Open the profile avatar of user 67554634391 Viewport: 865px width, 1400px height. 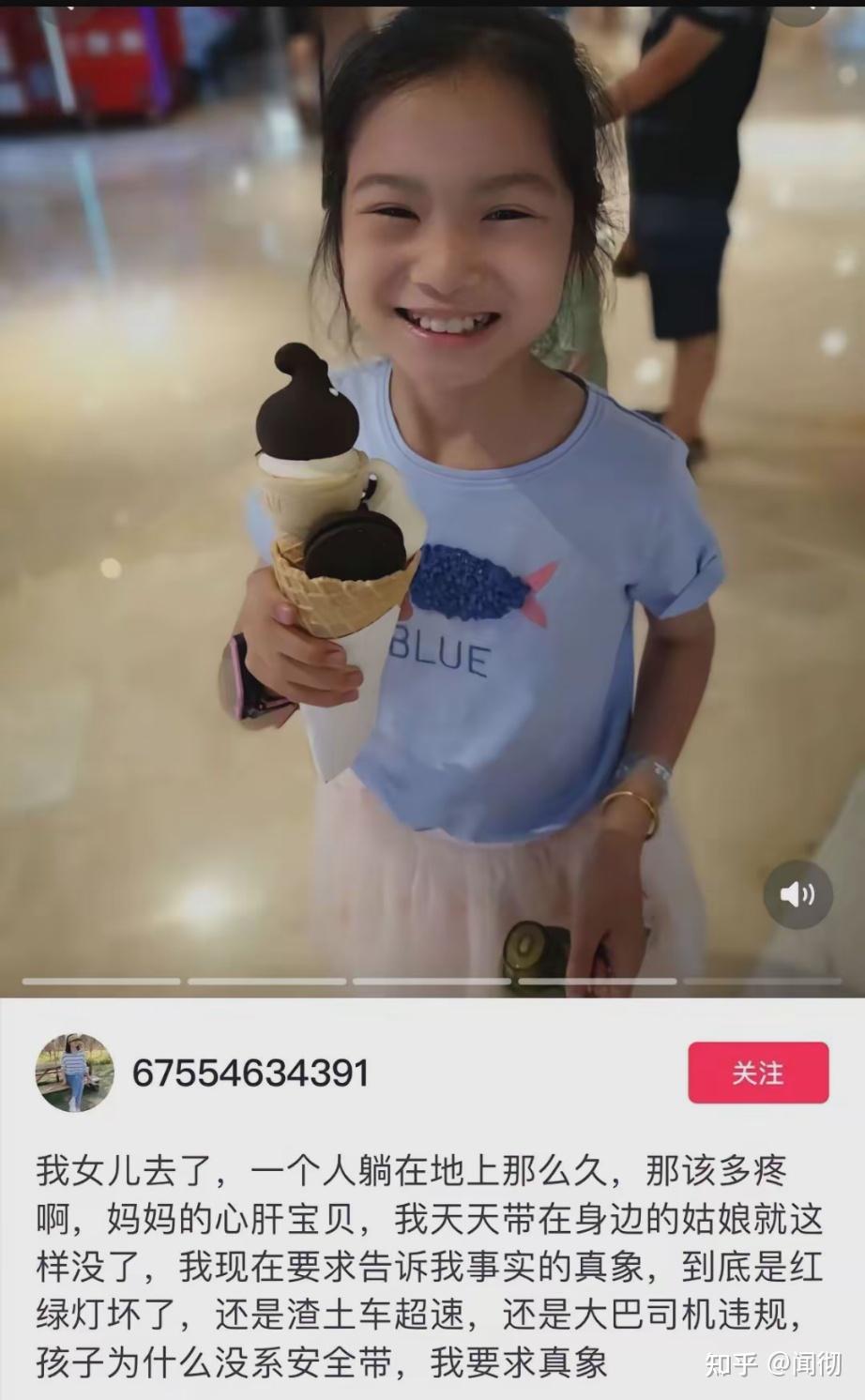(75, 1073)
